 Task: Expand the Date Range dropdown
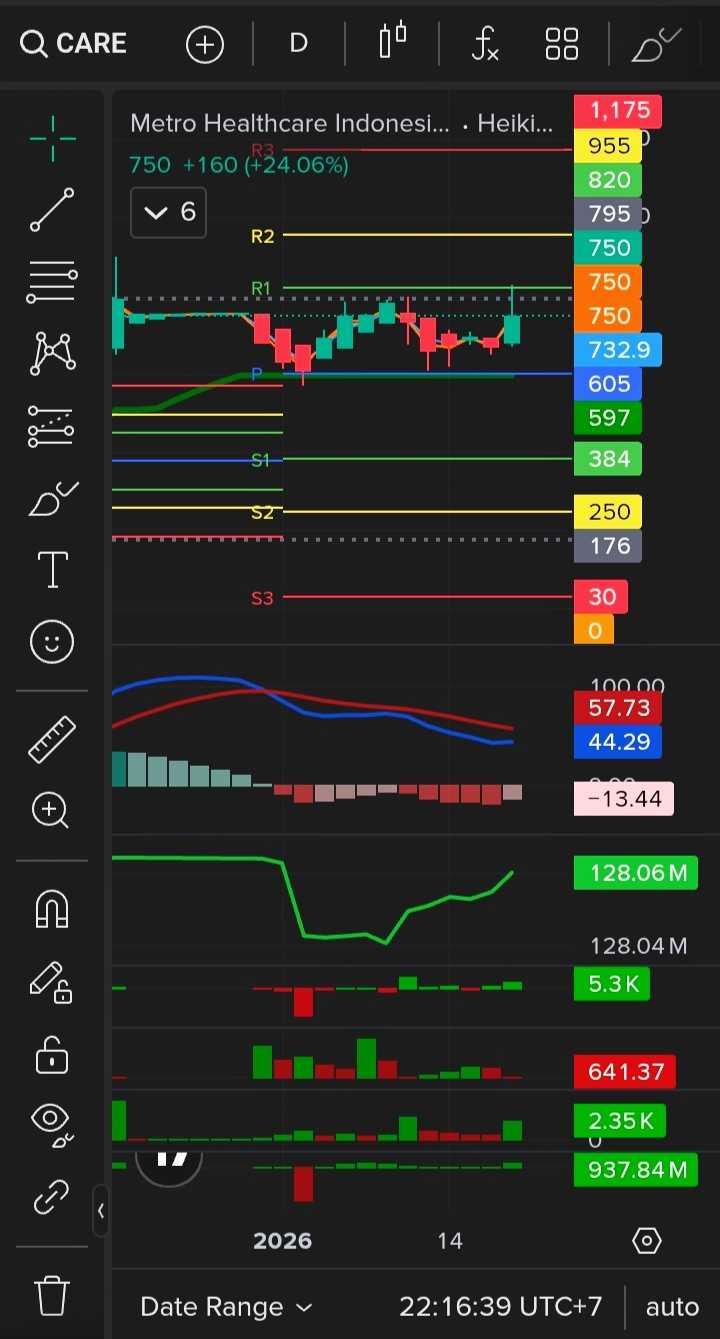pos(226,1307)
